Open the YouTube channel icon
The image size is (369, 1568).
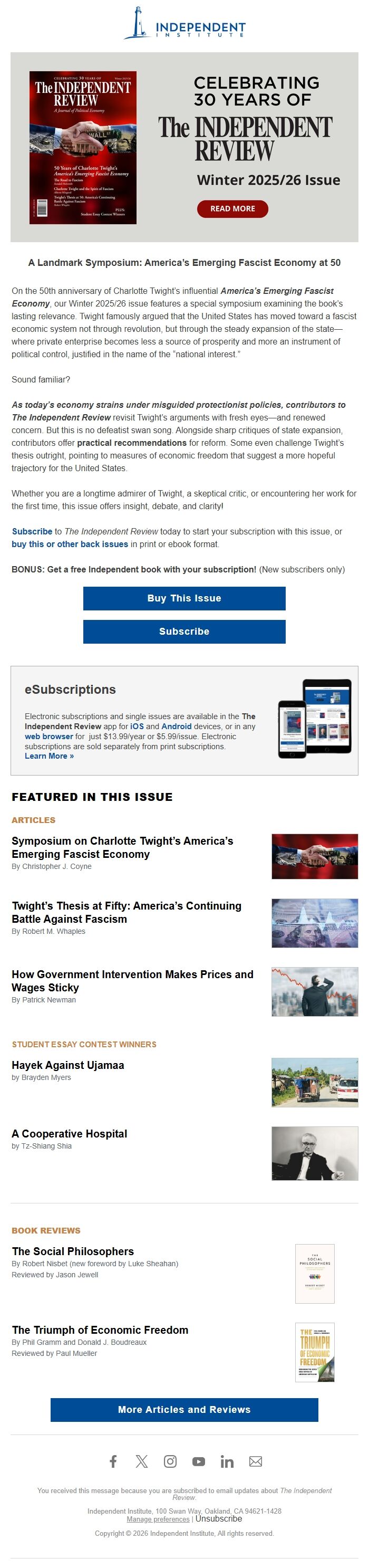(199, 1461)
